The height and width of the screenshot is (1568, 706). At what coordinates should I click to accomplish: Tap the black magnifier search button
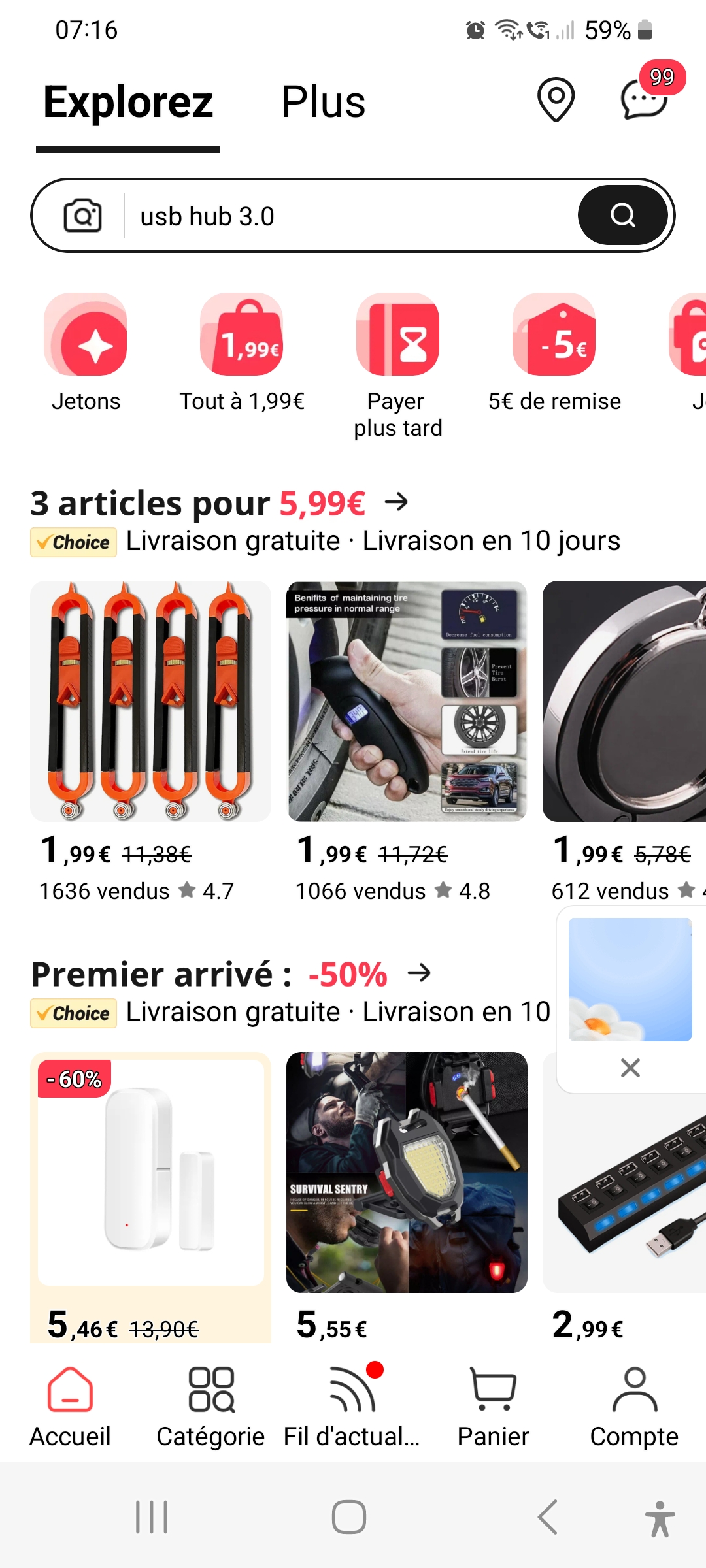pos(621,215)
